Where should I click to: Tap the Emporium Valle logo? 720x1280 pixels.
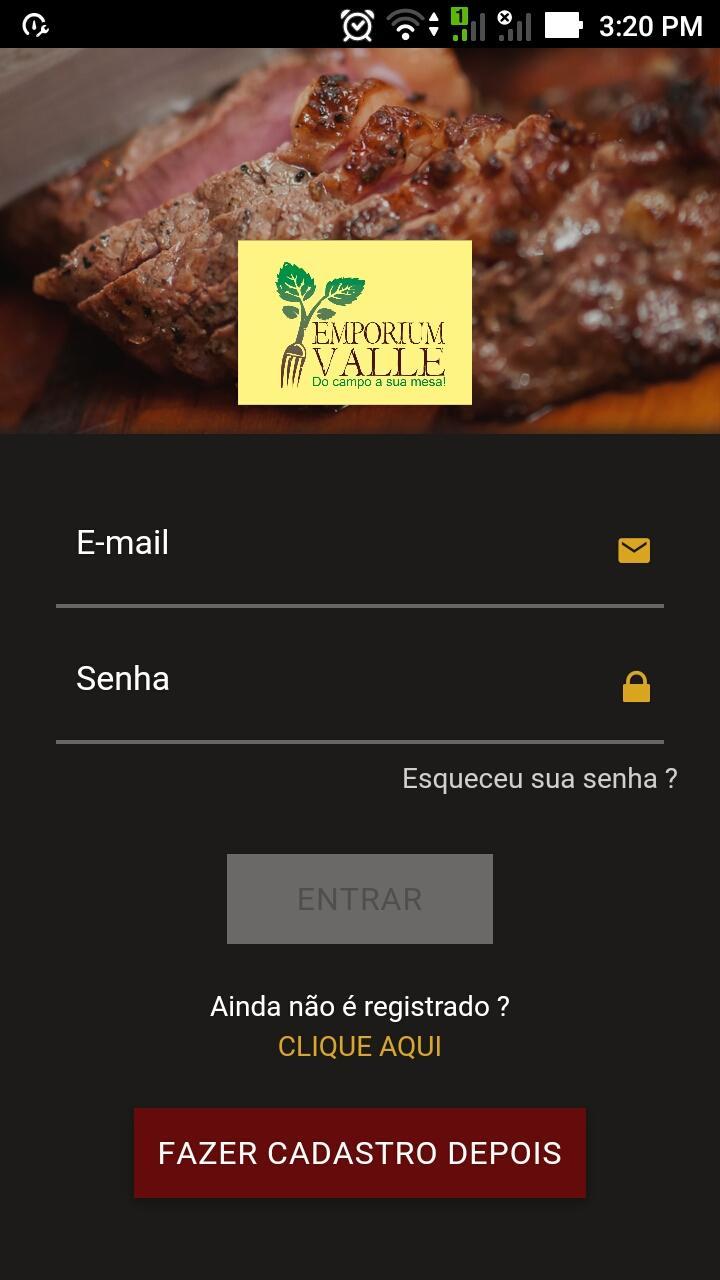click(x=354, y=322)
